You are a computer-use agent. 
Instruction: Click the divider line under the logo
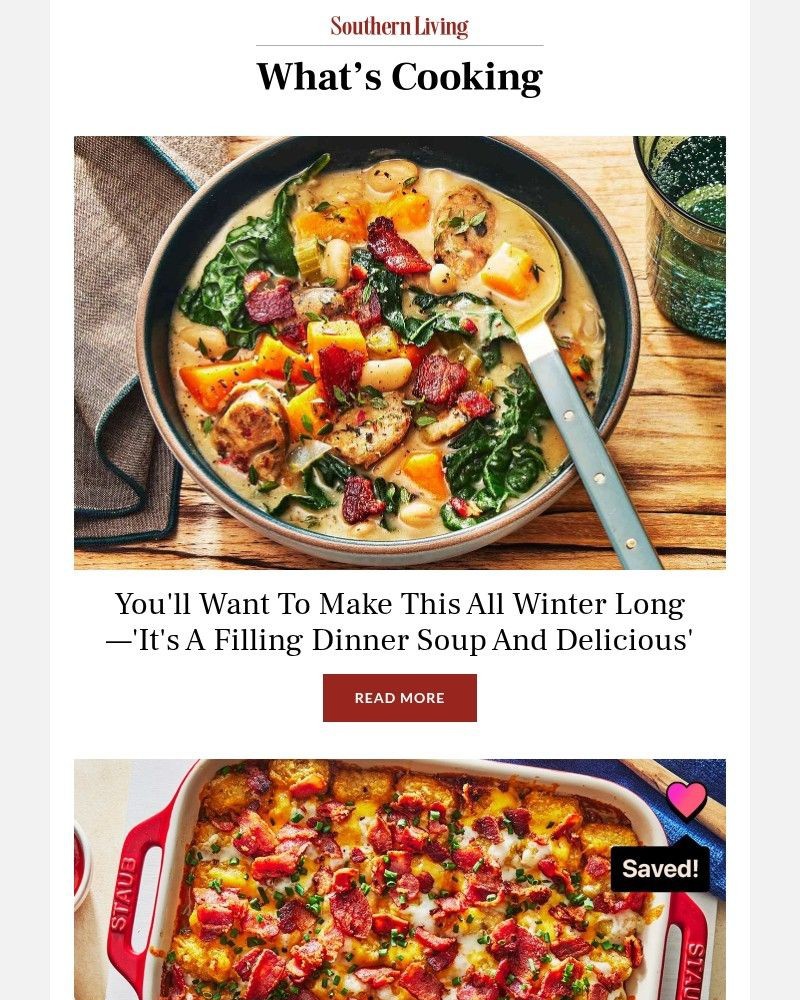coord(400,44)
